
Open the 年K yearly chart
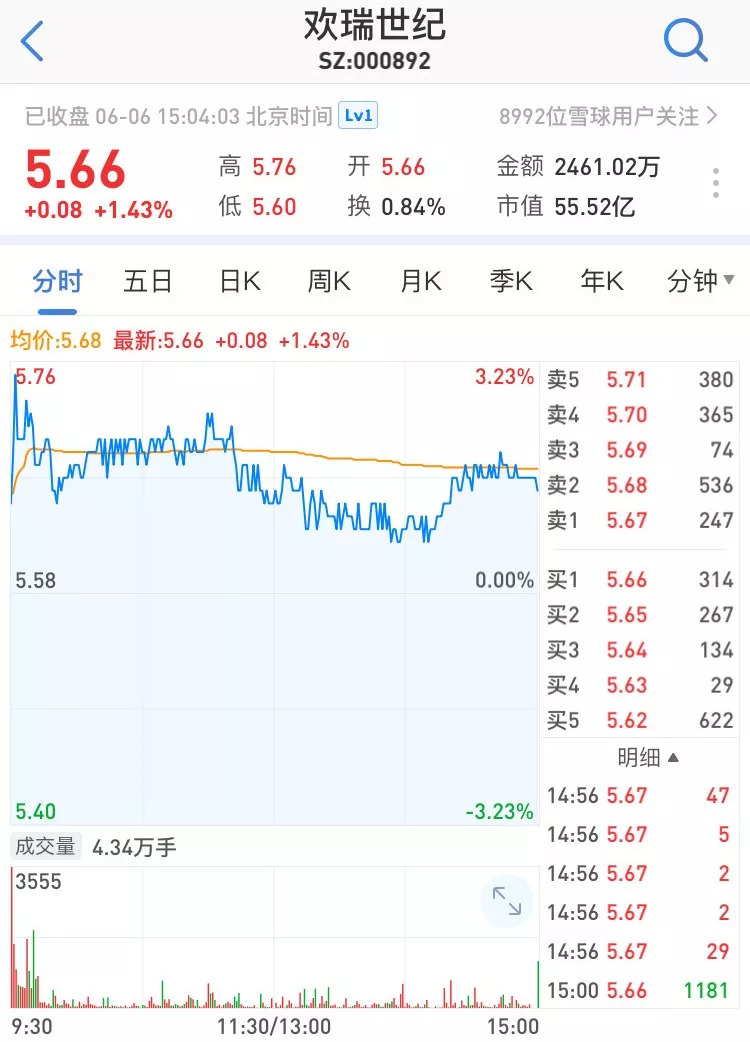click(602, 282)
